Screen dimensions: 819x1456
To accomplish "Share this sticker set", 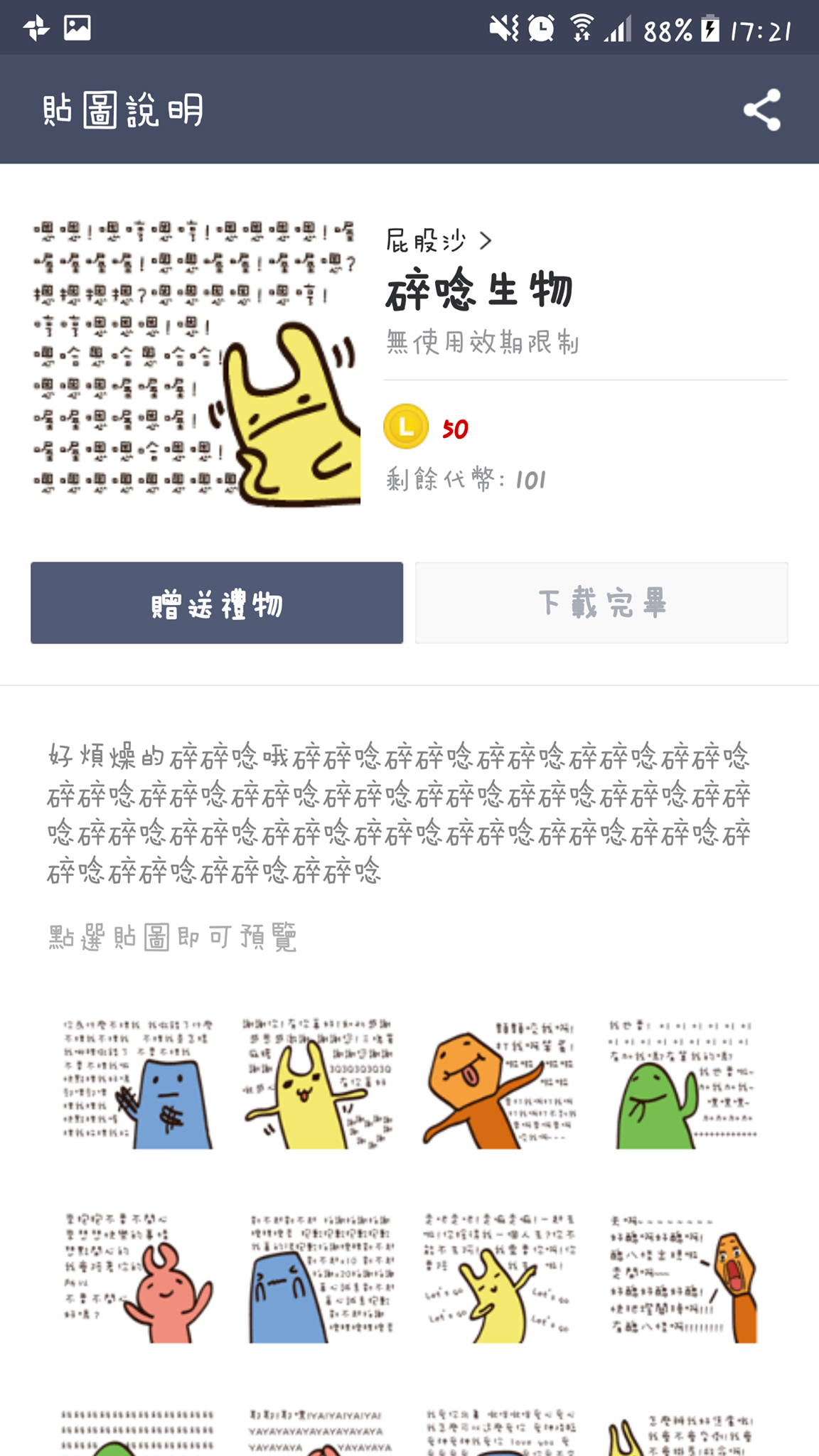I will coord(761,109).
